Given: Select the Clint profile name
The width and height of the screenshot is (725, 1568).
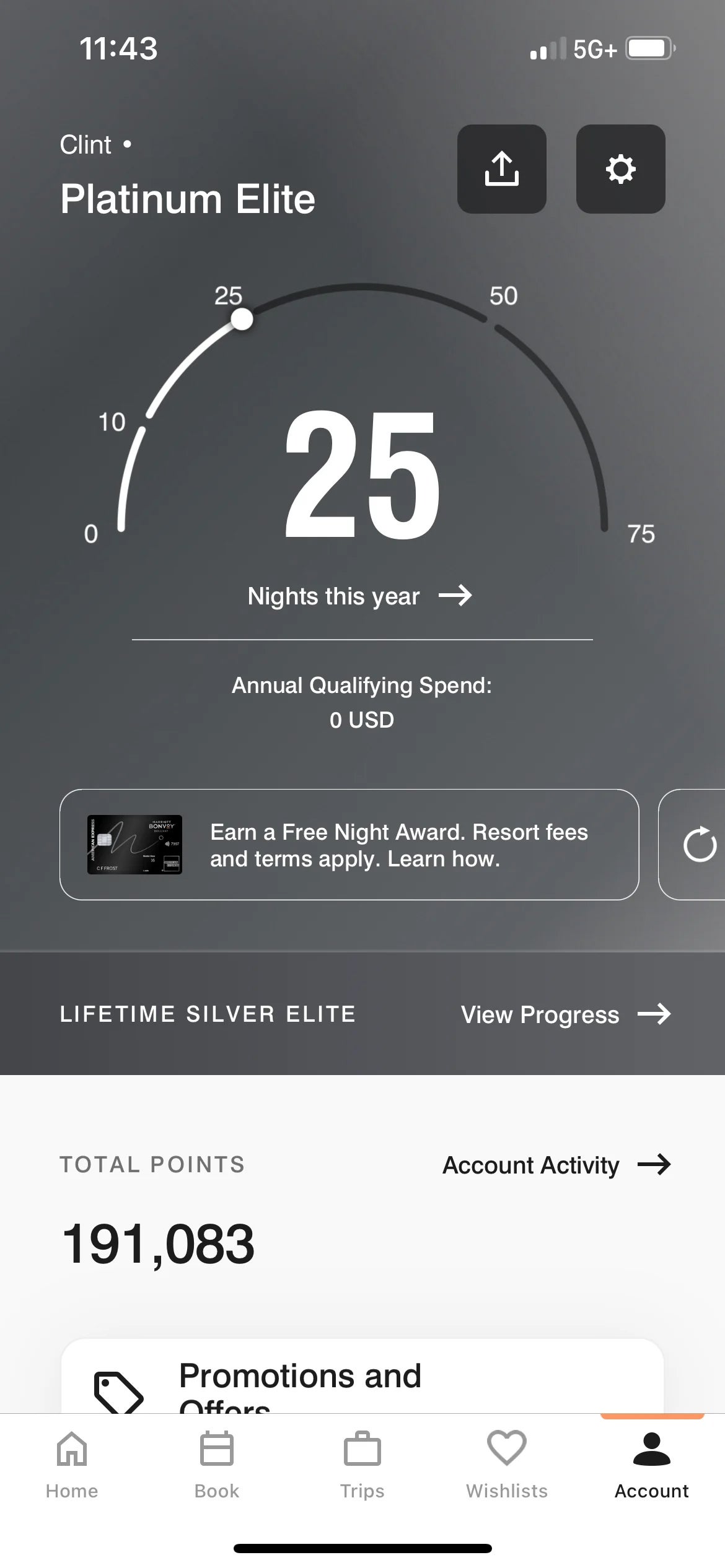Looking at the screenshot, I should (x=86, y=144).
